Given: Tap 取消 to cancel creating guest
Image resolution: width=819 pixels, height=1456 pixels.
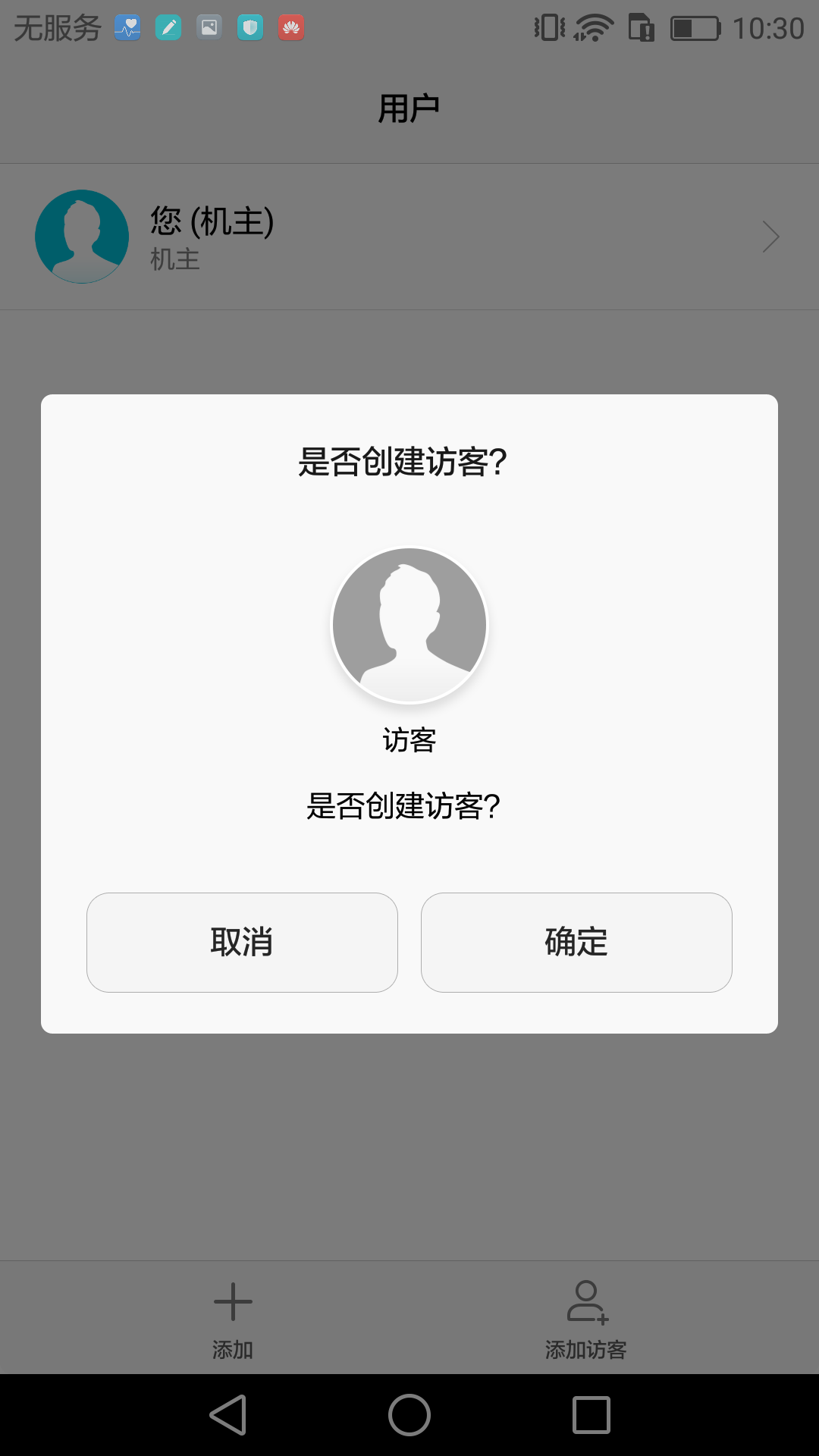Looking at the screenshot, I should (242, 942).
